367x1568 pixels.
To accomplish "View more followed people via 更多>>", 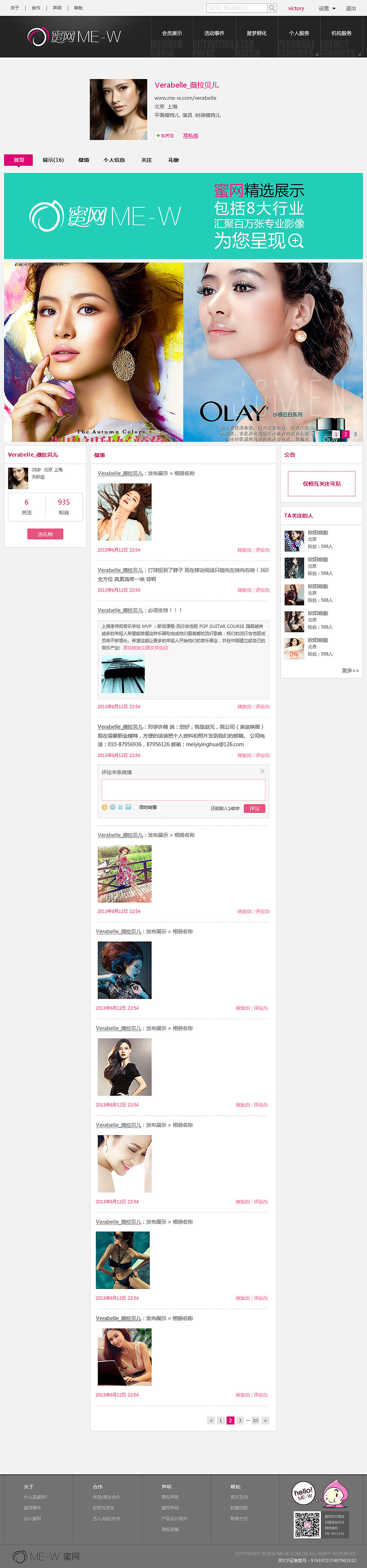I will (350, 670).
